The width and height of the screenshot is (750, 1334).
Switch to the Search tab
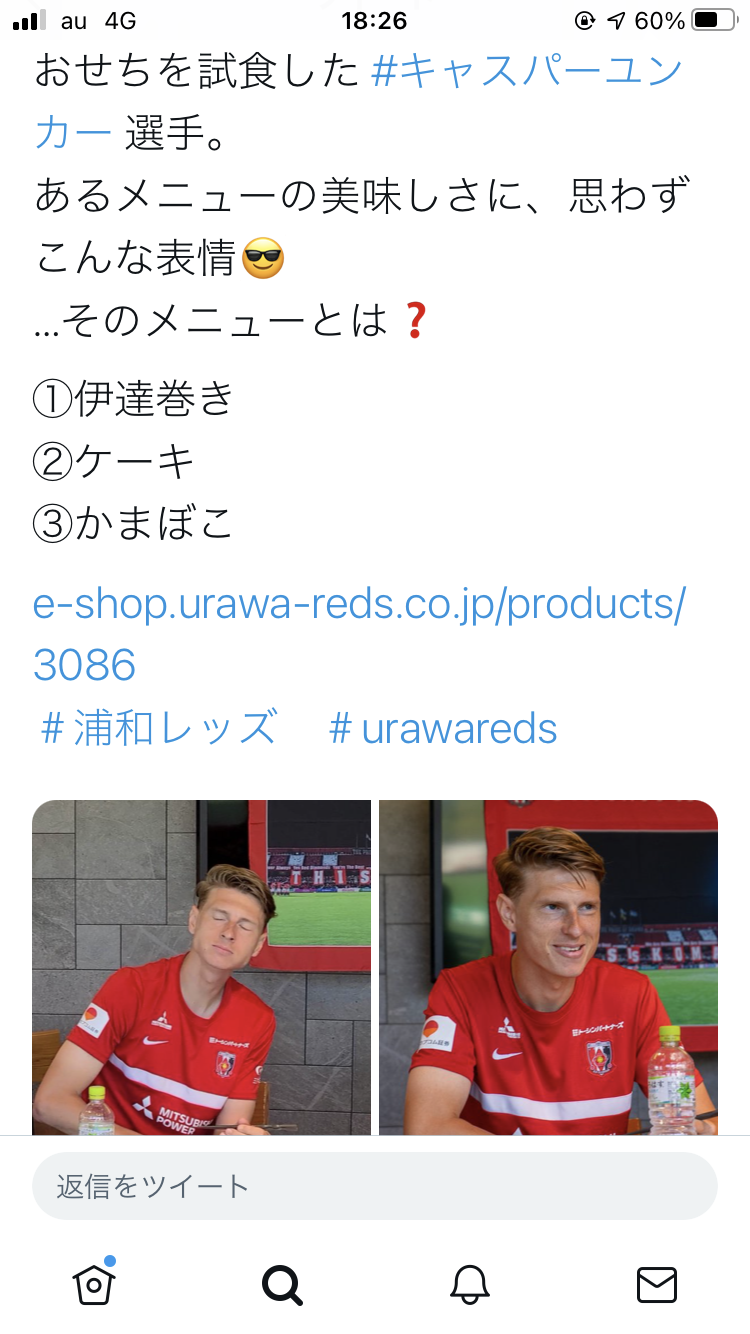(282, 1284)
